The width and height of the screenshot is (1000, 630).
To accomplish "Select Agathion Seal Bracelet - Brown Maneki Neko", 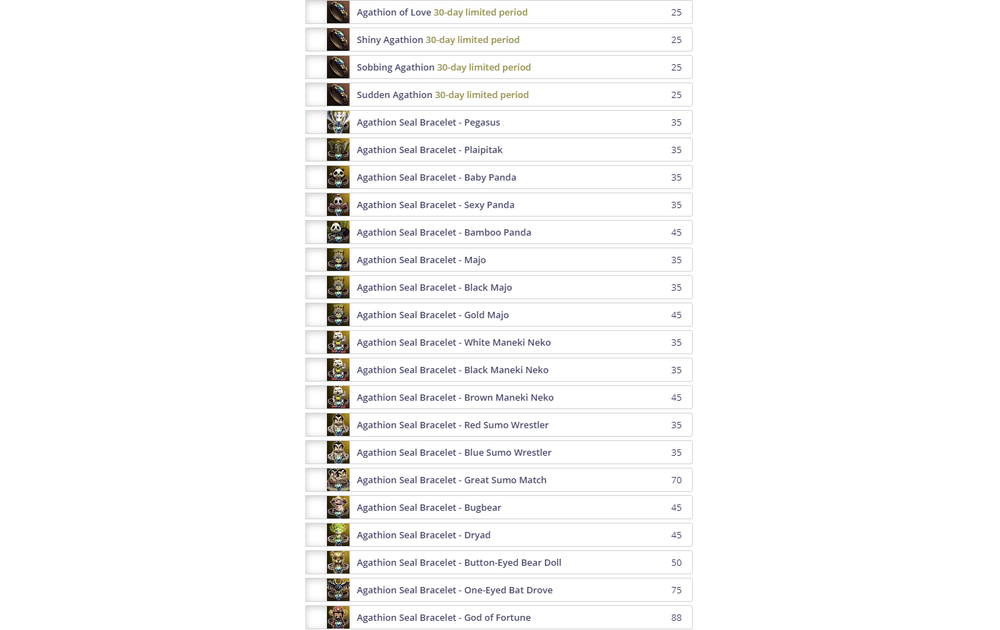I will pyautogui.click(x=455, y=398).
